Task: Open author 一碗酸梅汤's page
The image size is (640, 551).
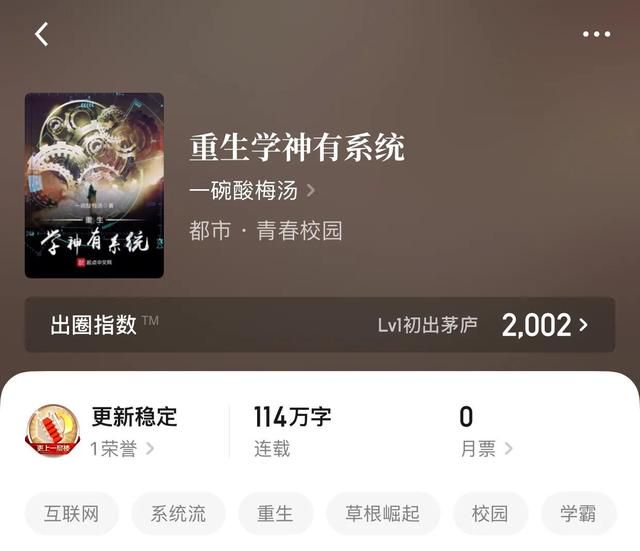Action: click(252, 190)
